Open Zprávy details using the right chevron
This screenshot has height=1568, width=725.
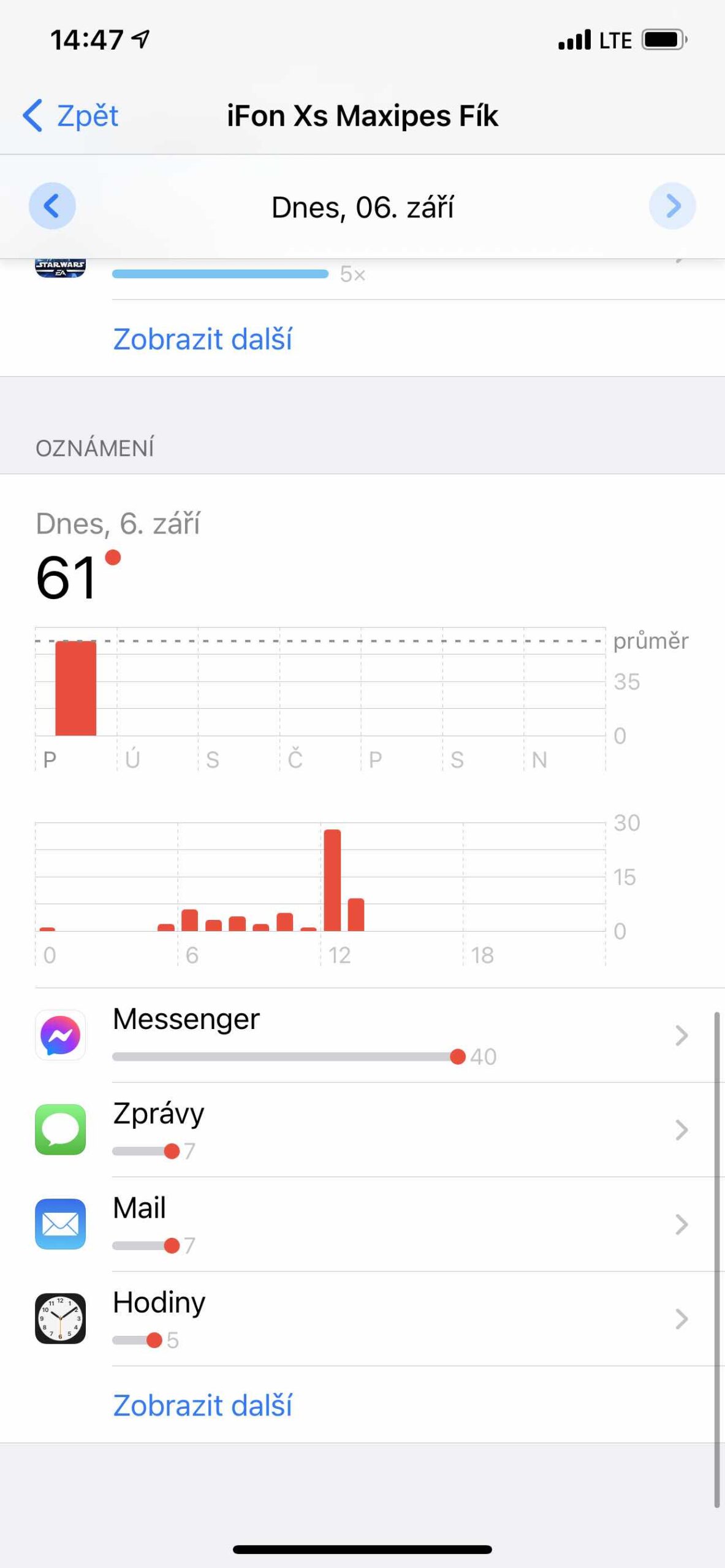click(x=682, y=1130)
